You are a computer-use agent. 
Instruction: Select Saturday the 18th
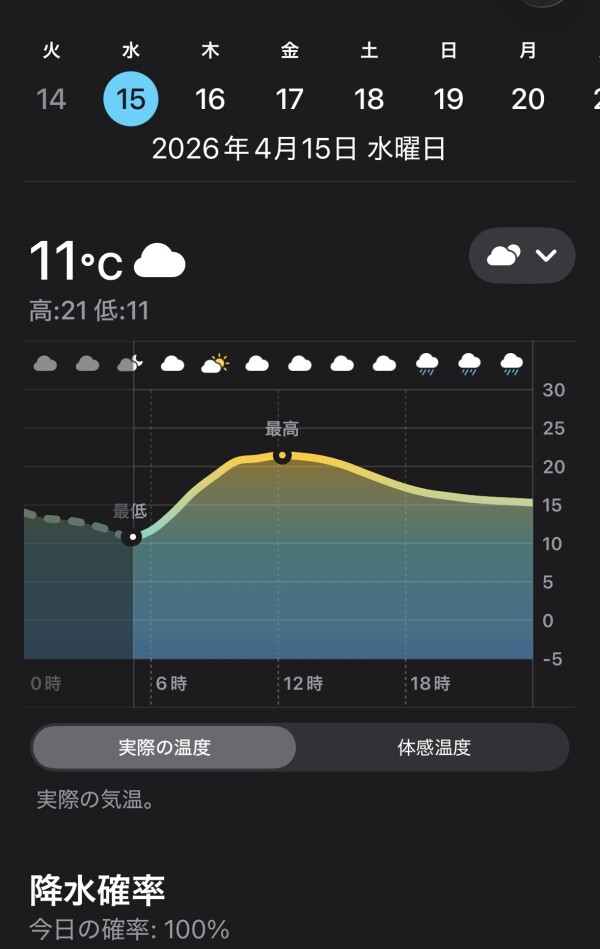click(369, 98)
